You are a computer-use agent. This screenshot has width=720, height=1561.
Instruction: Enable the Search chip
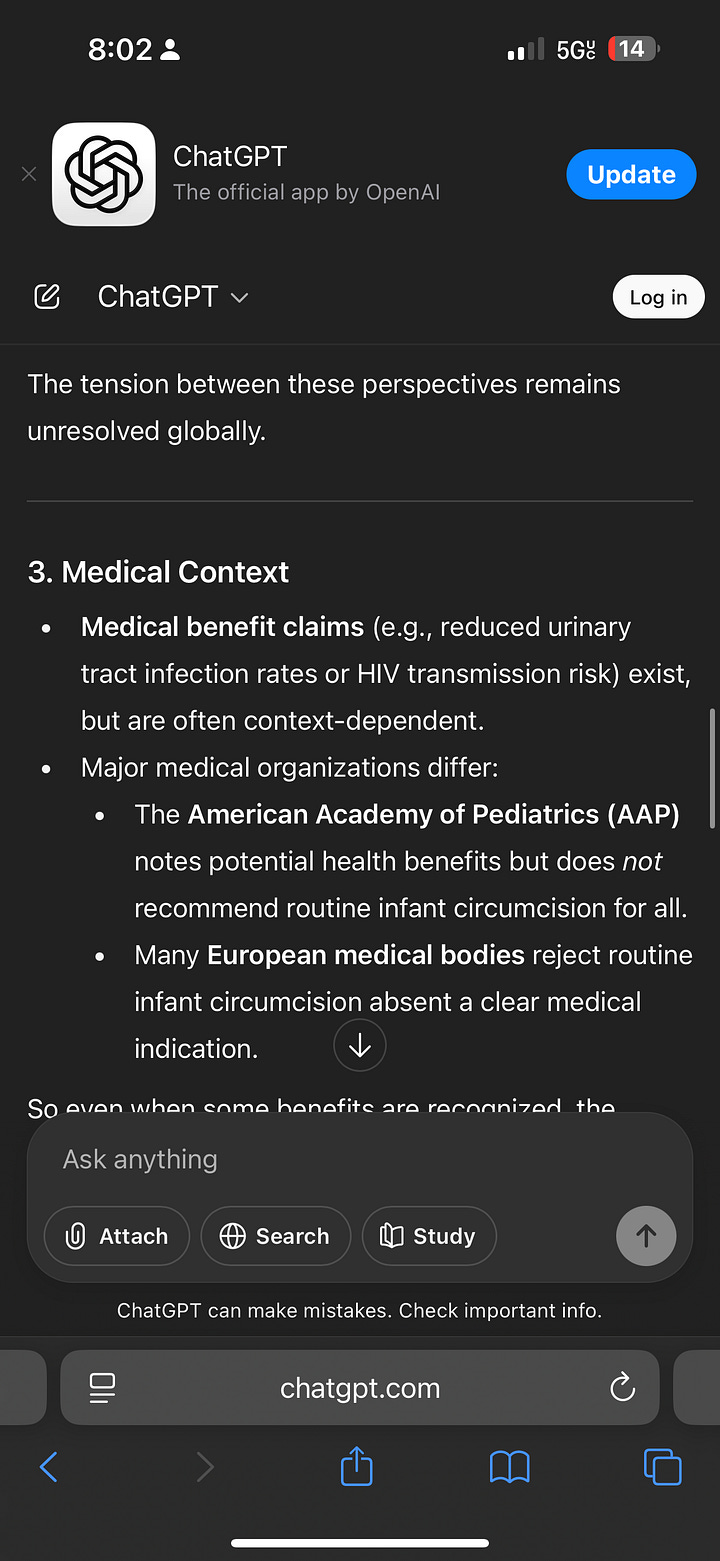point(275,1236)
